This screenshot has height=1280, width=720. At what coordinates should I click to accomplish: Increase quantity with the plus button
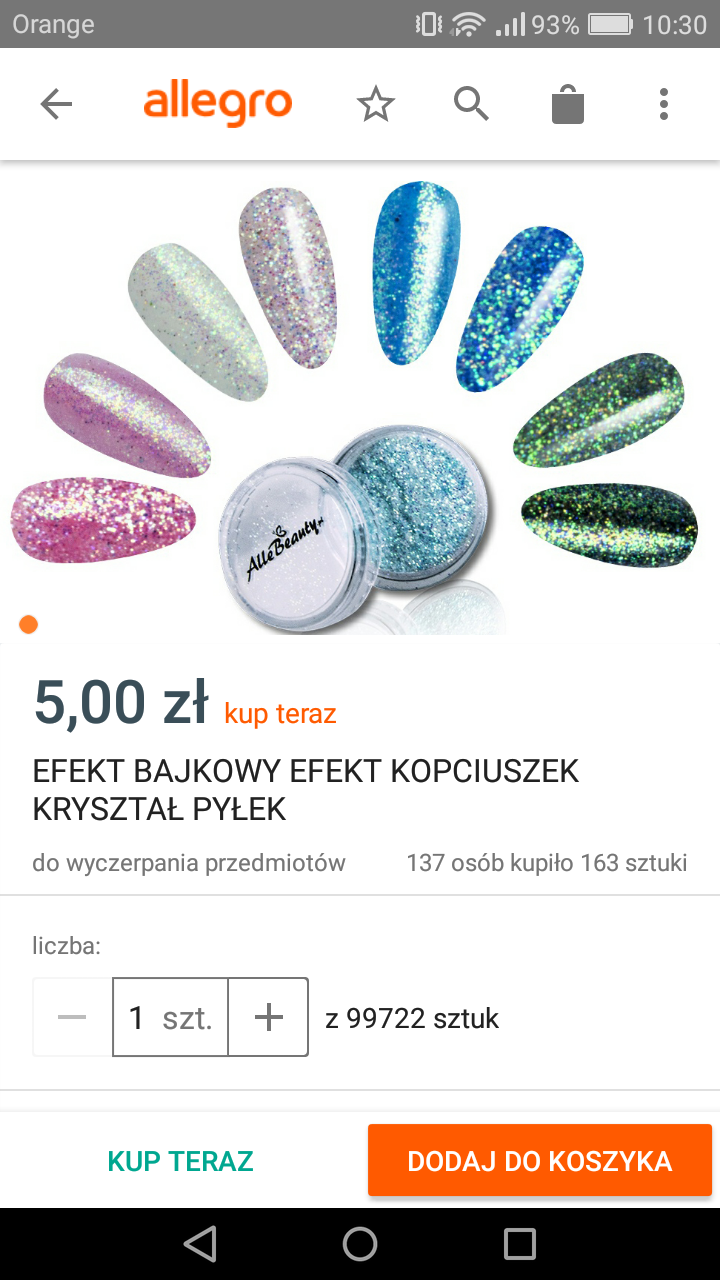click(x=268, y=1017)
